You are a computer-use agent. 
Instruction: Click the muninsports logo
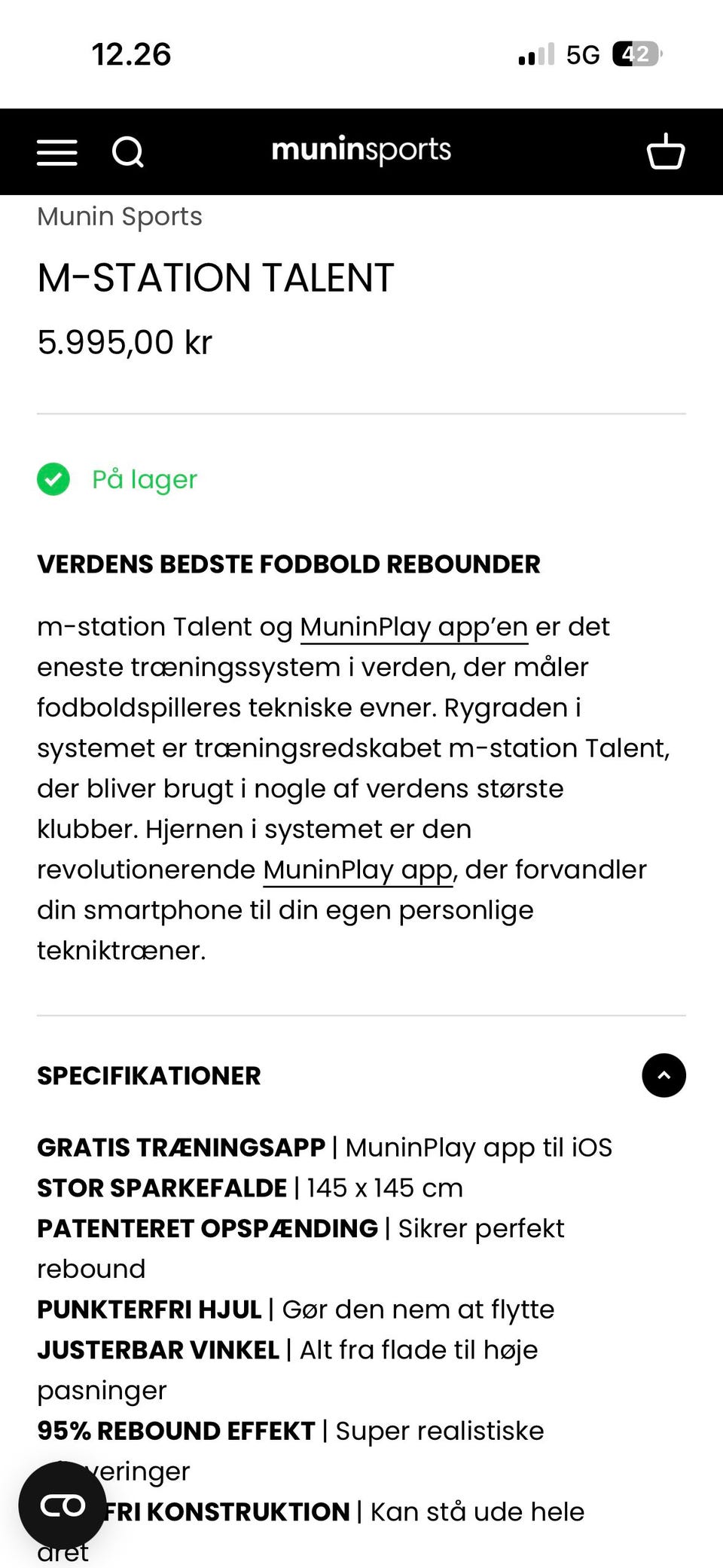[x=361, y=151]
